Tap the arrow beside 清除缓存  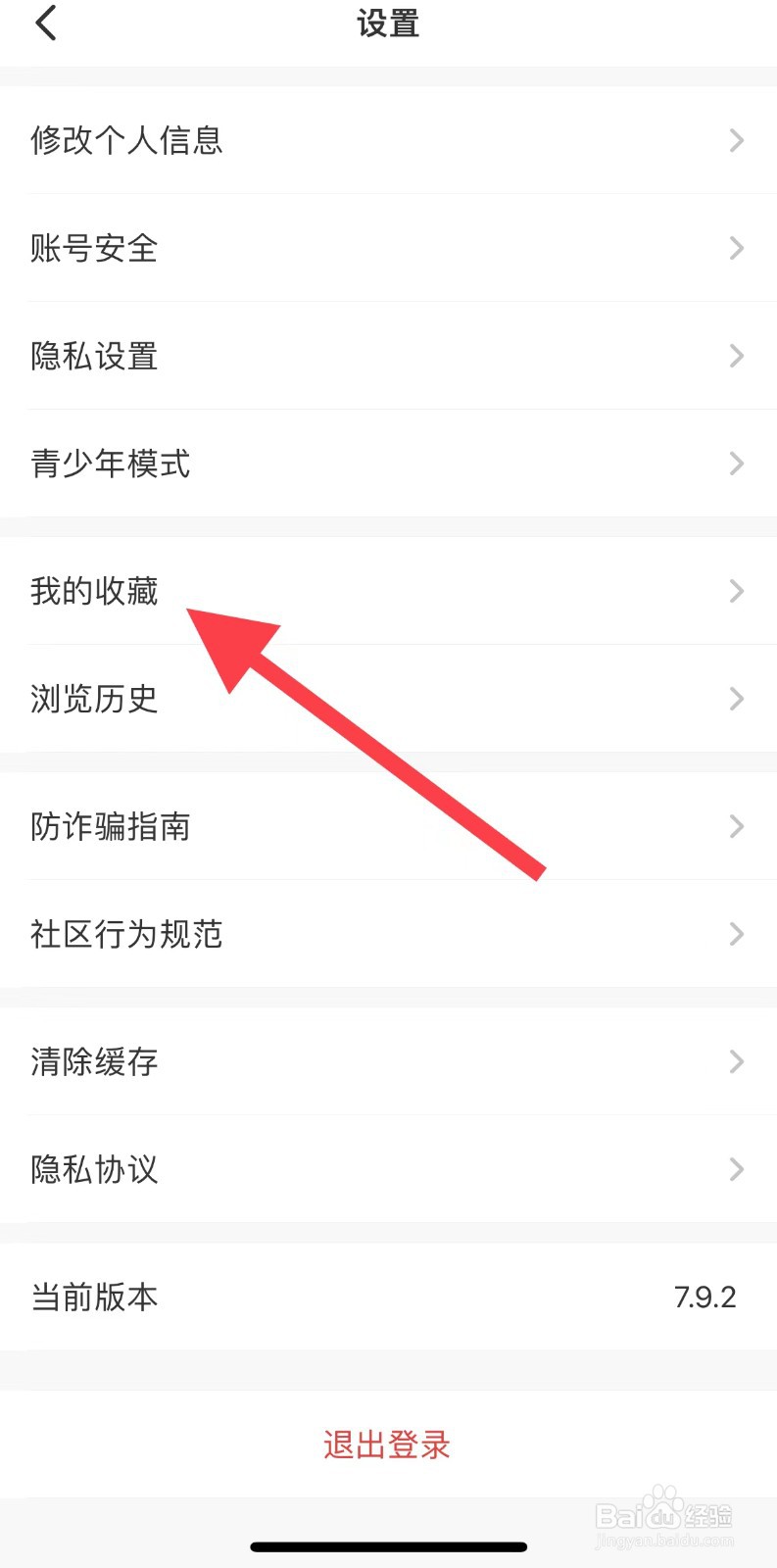(736, 1061)
